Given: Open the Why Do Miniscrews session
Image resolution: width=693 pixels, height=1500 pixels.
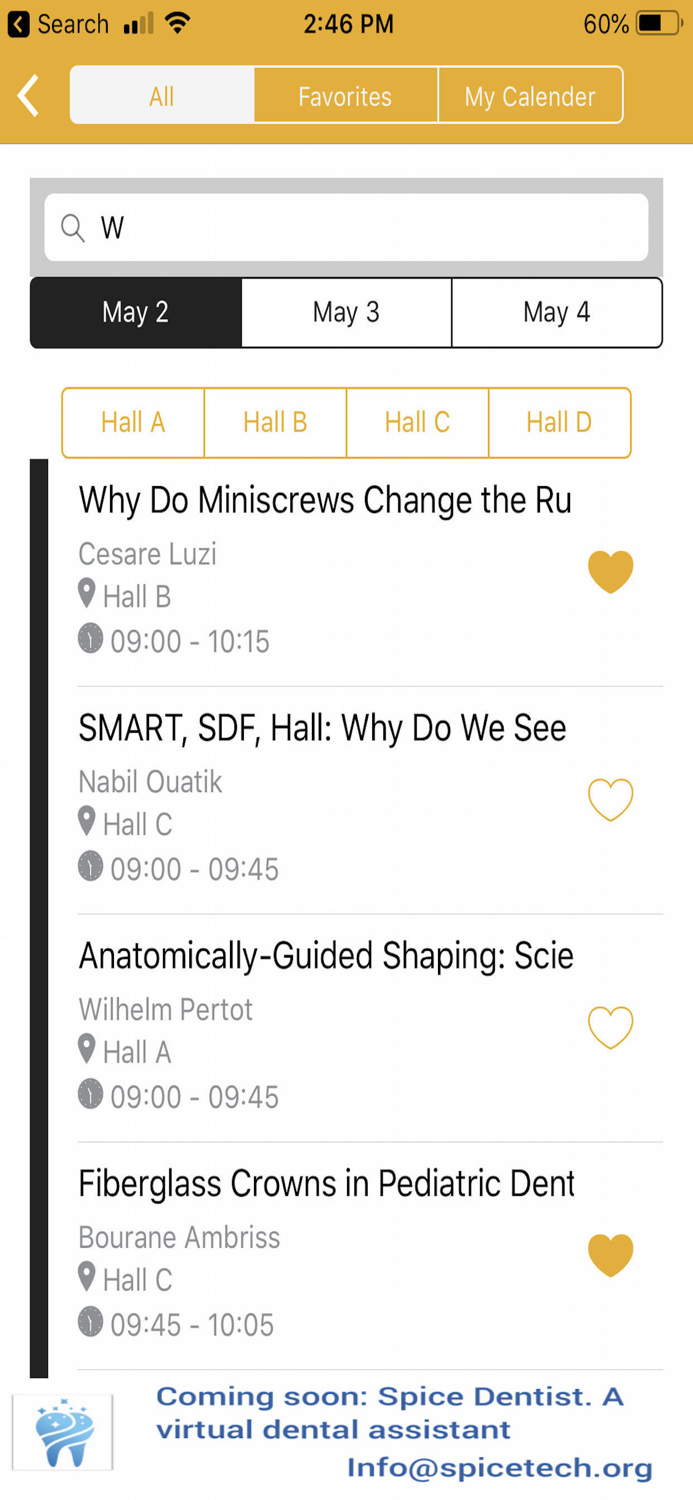Looking at the screenshot, I should [x=325, y=500].
